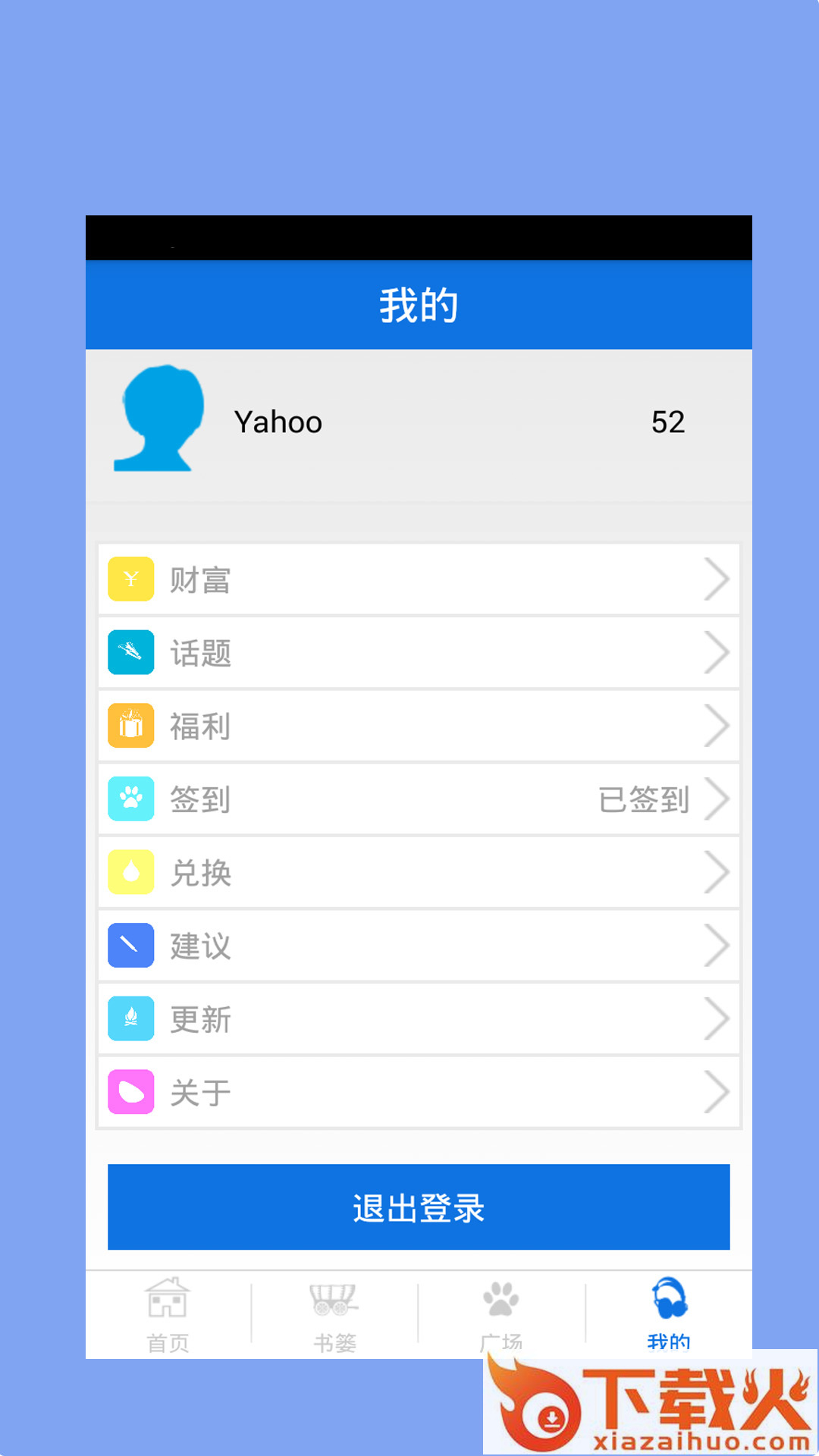Open the 签到 check-in row
The width and height of the screenshot is (819, 1456).
[418, 799]
